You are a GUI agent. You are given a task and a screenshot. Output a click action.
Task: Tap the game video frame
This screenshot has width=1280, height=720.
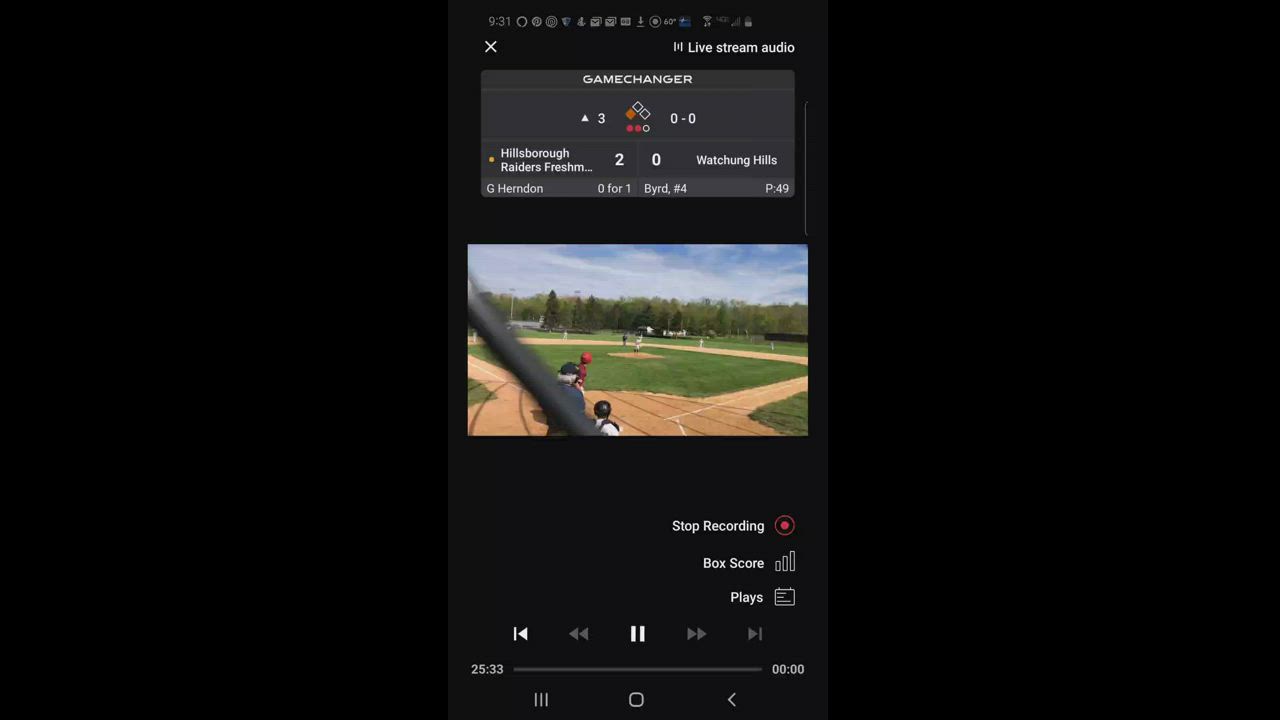[637, 340]
